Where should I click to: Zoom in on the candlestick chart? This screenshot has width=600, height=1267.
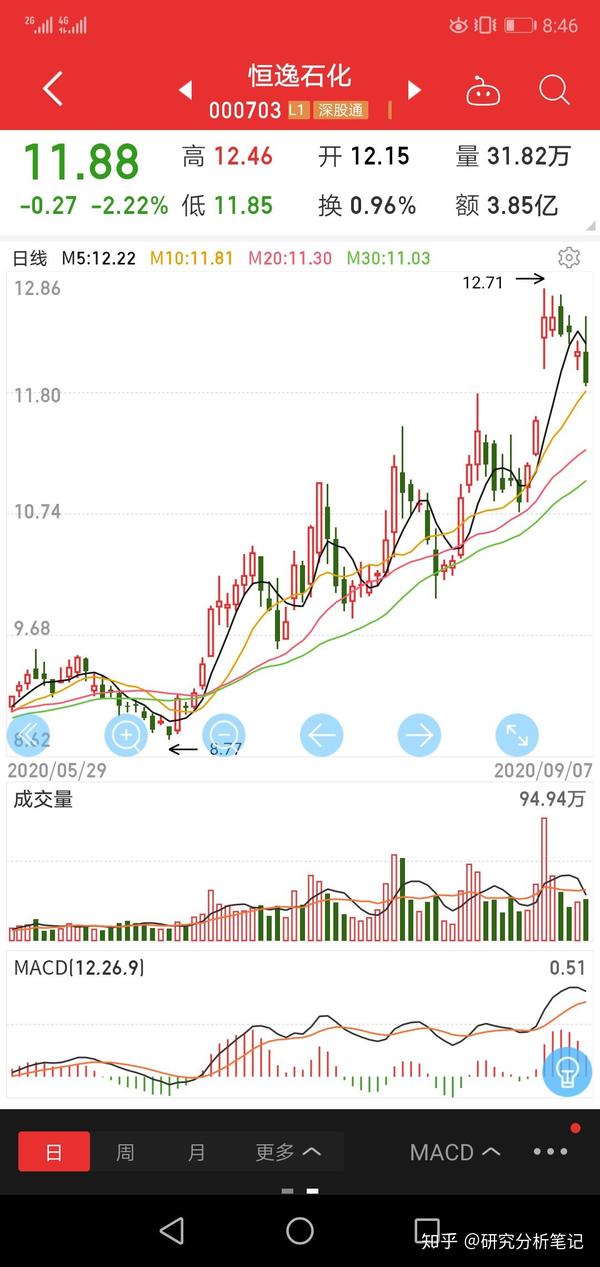point(126,736)
